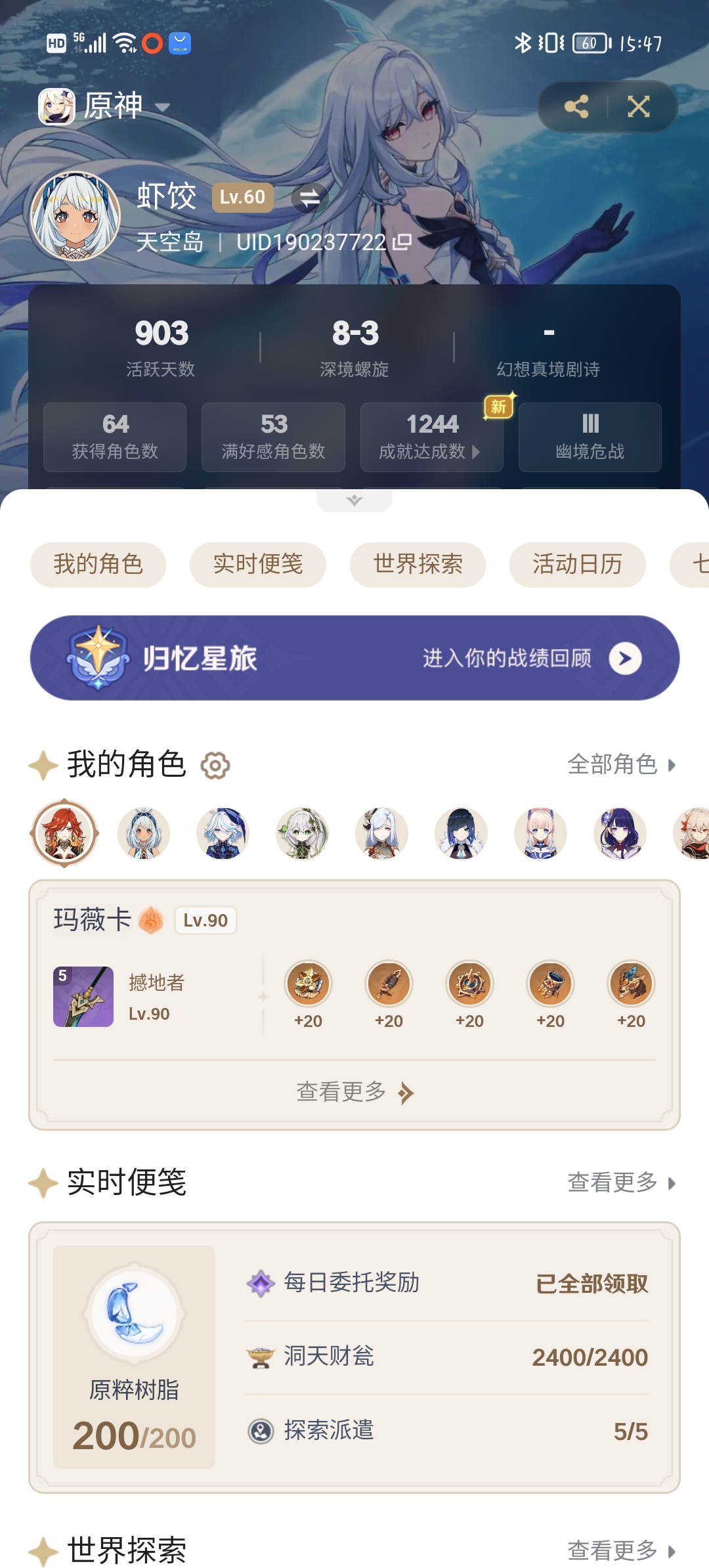Open character settings via the gear icon

pos(215,765)
